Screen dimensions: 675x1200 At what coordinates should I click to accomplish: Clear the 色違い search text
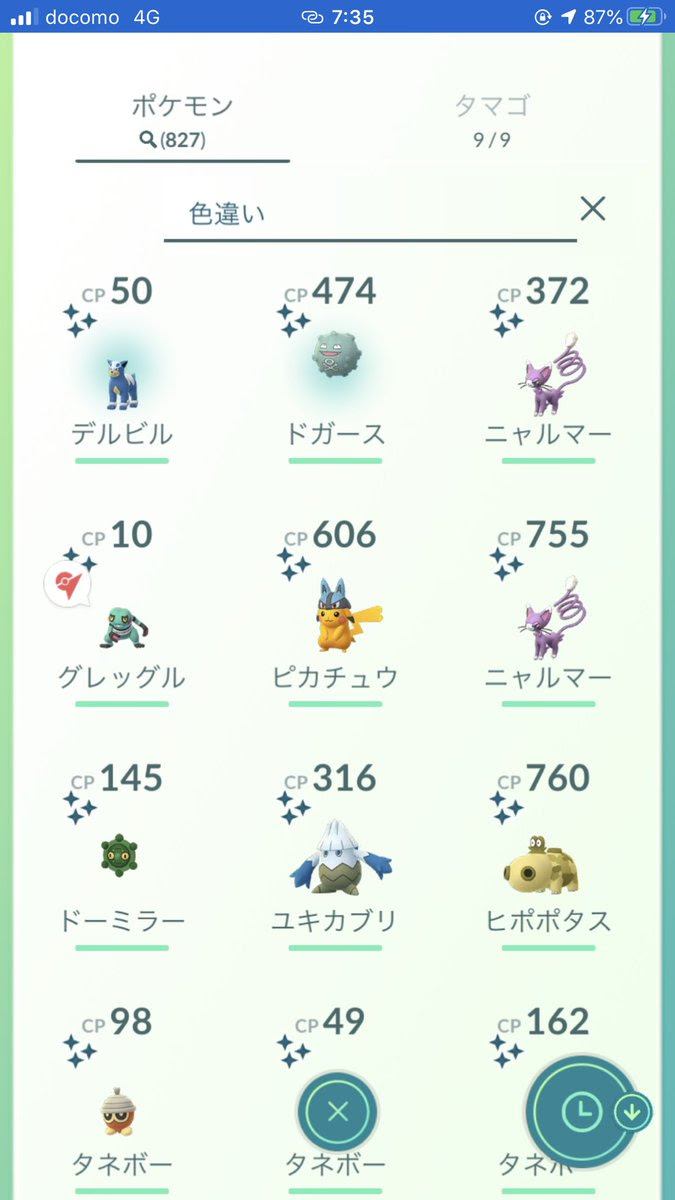593,209
